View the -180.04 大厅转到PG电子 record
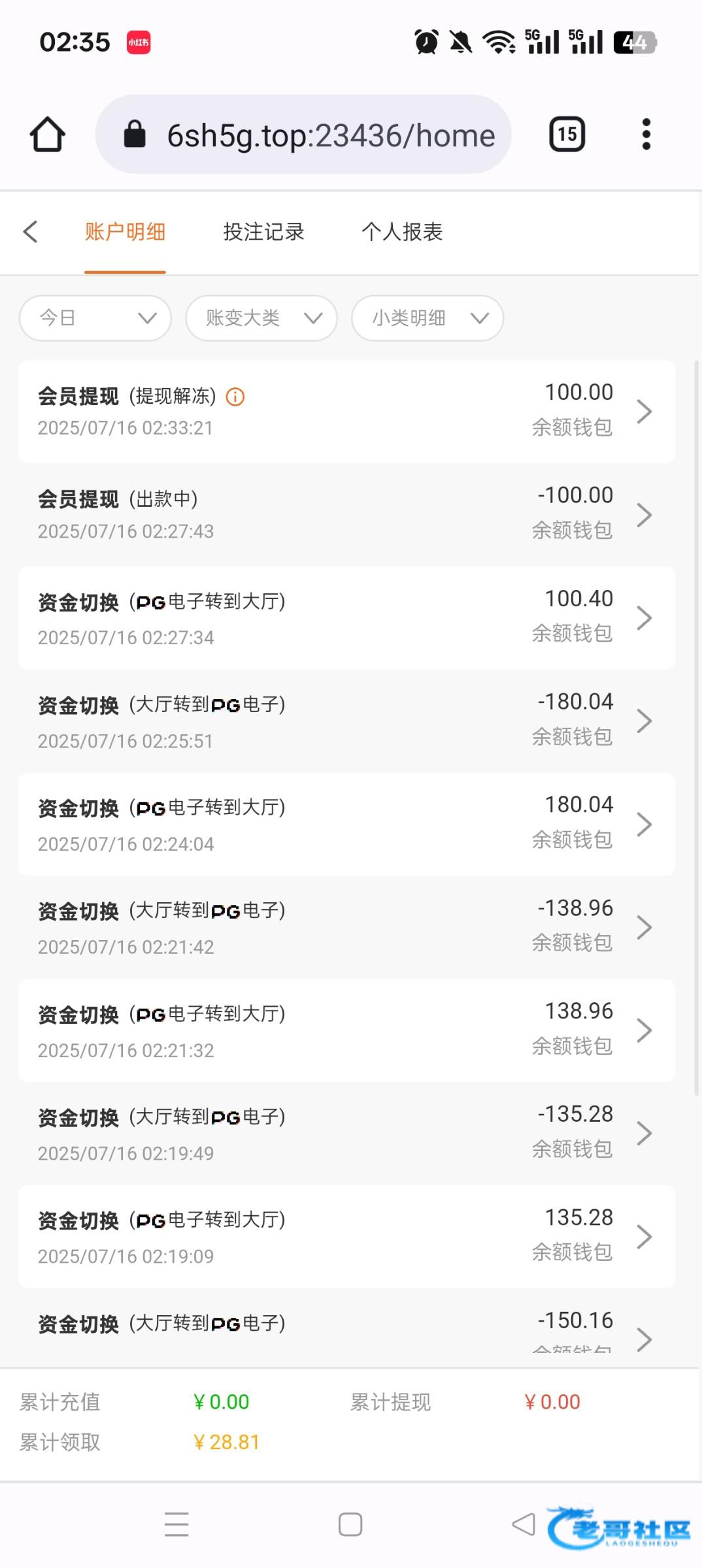 coord(346,721)
